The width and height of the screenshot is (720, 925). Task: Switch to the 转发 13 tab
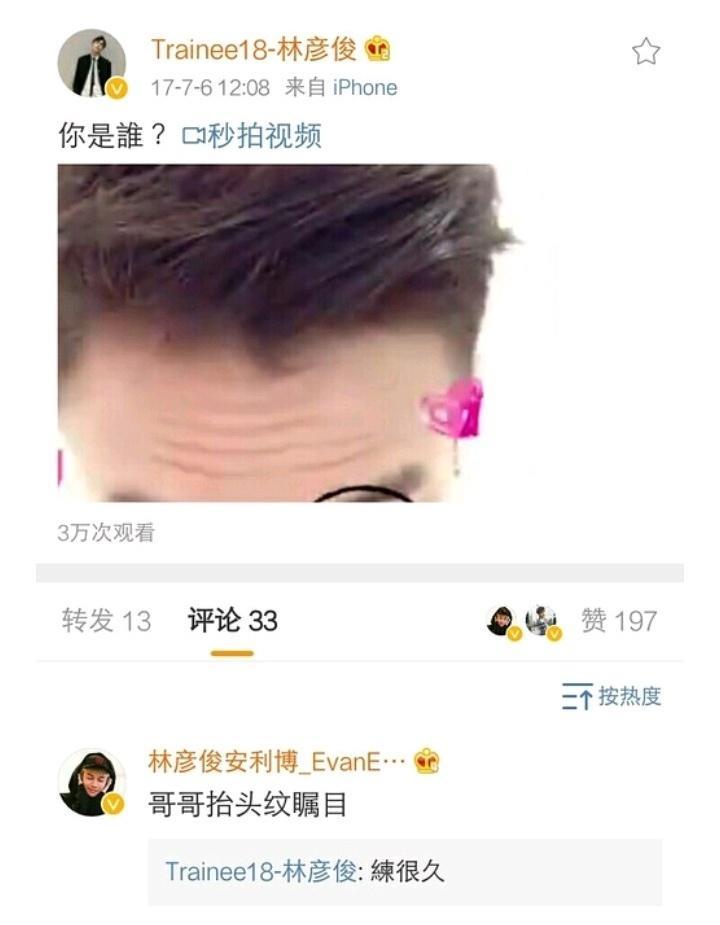pos(106,621)
